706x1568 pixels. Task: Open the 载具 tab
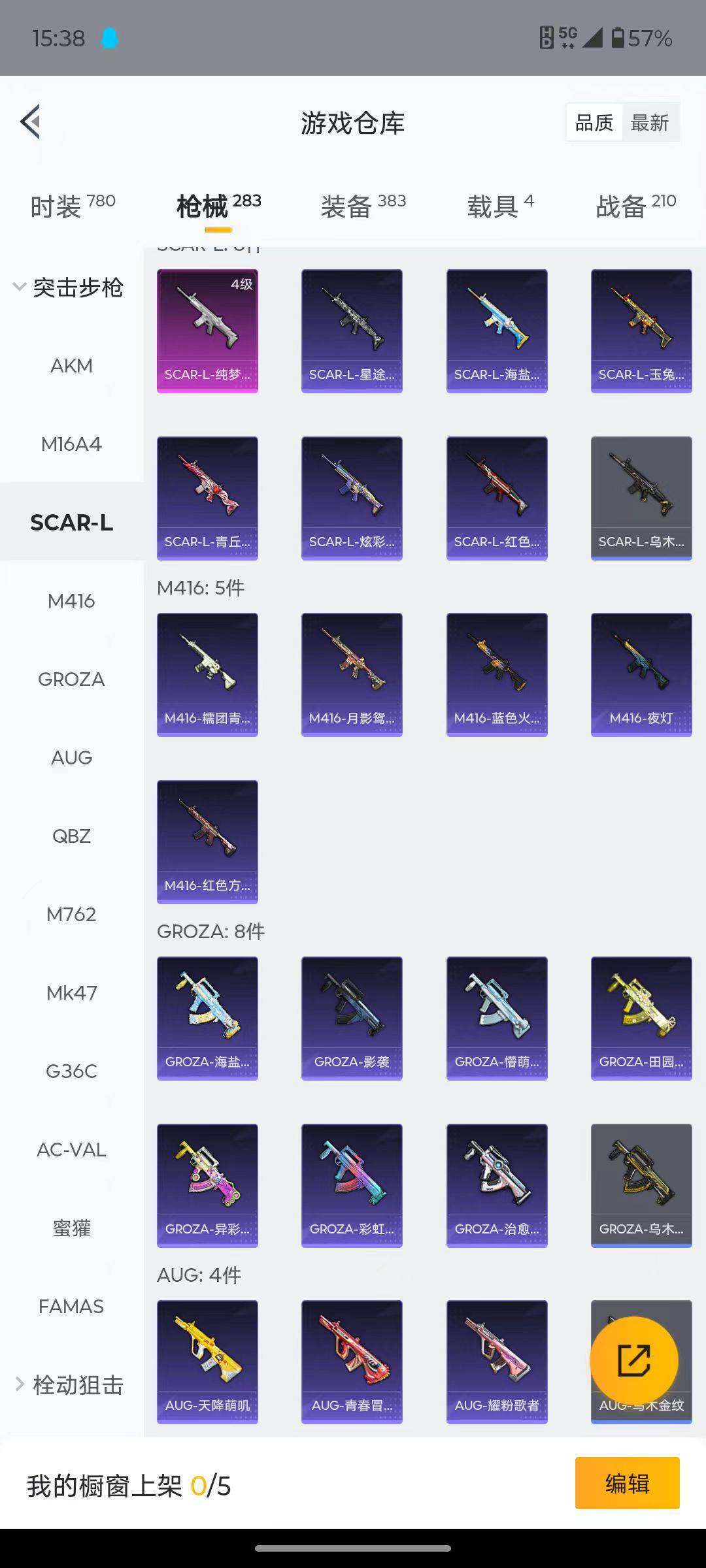pyautogui.click(x=500, y=206)
